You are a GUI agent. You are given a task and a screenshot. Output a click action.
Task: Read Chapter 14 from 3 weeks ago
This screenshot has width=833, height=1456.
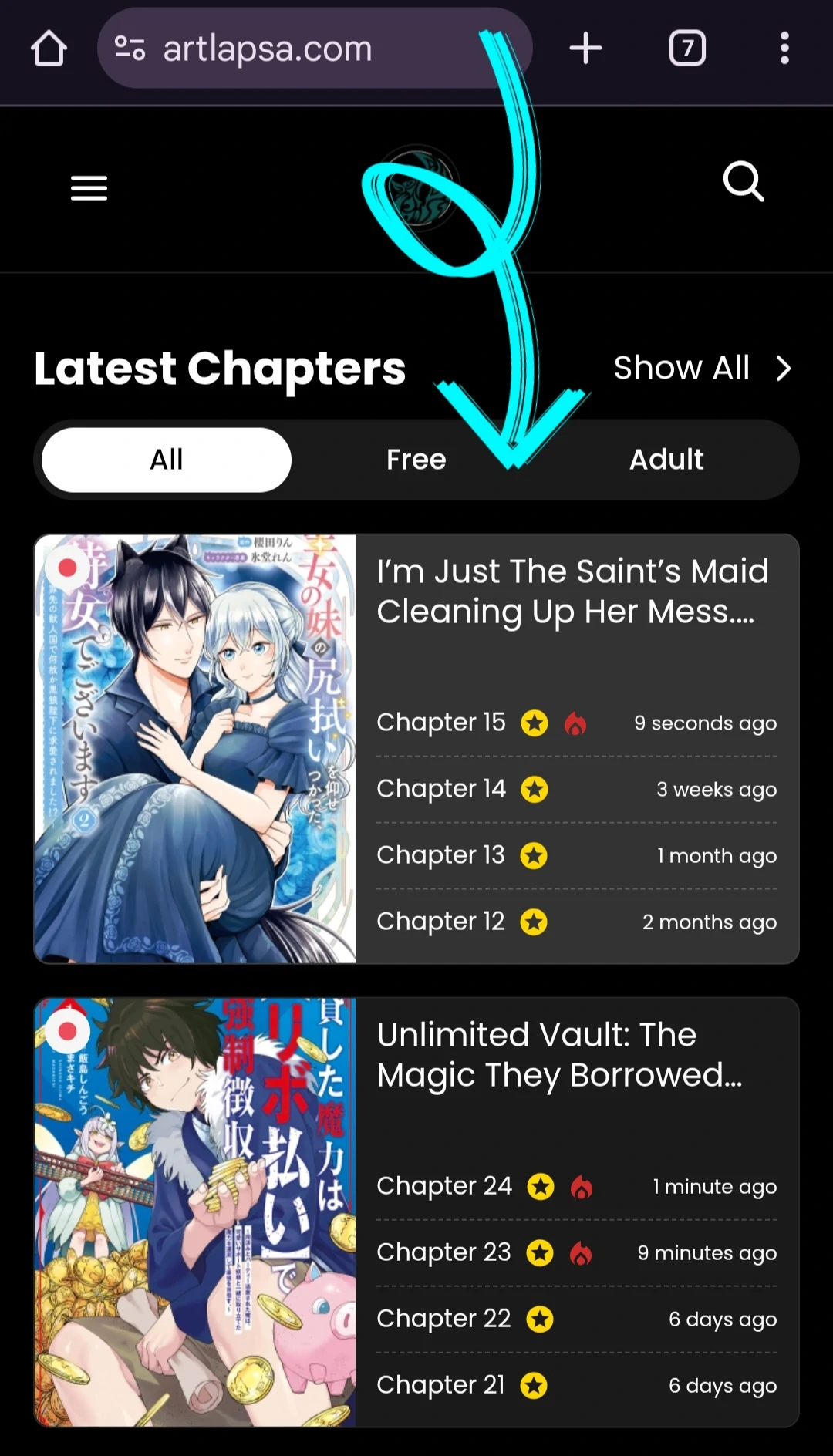click(441, 789)
